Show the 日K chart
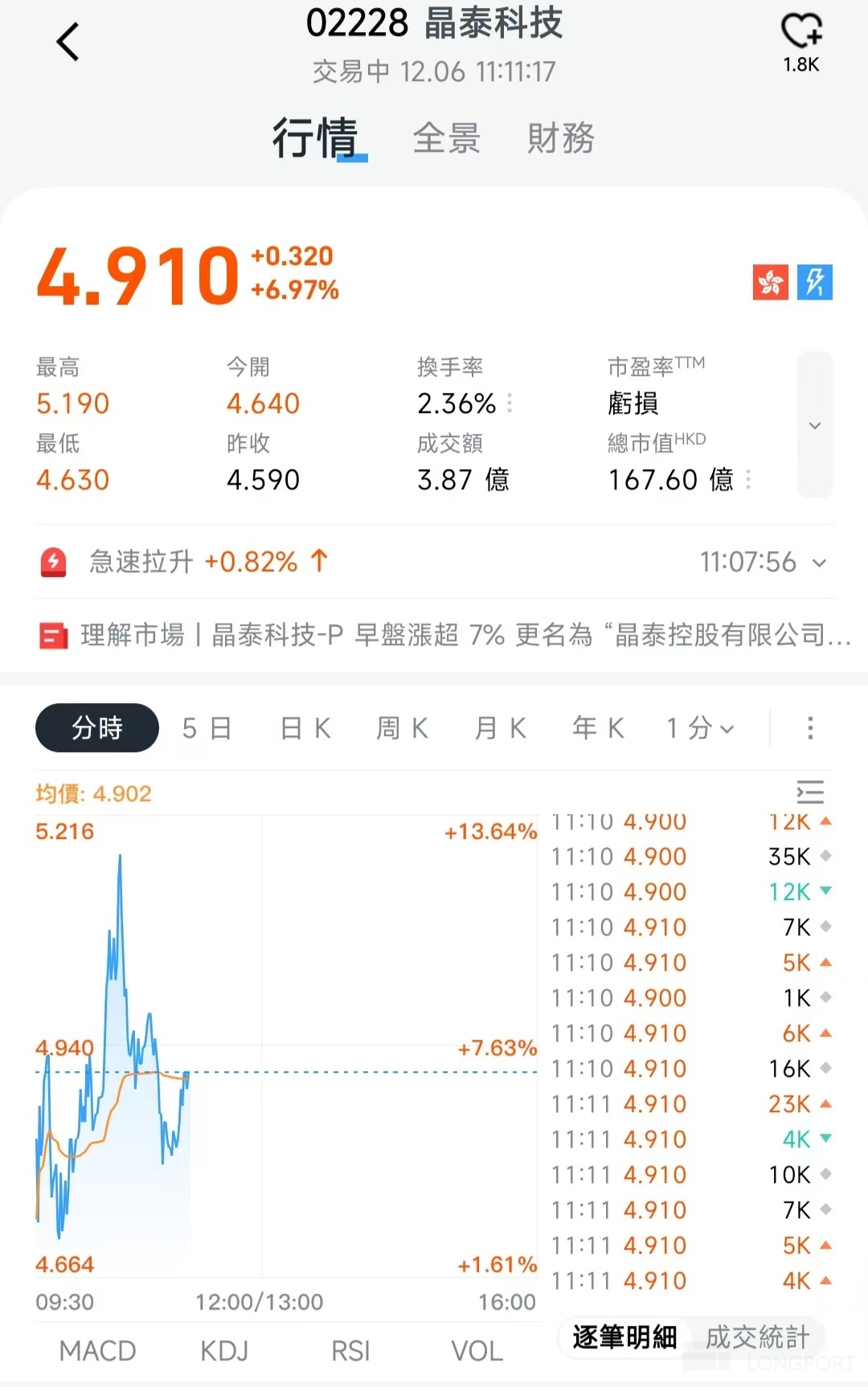Image resolution: width=868 pixels, height=1387 pixels. click(305, 729)
